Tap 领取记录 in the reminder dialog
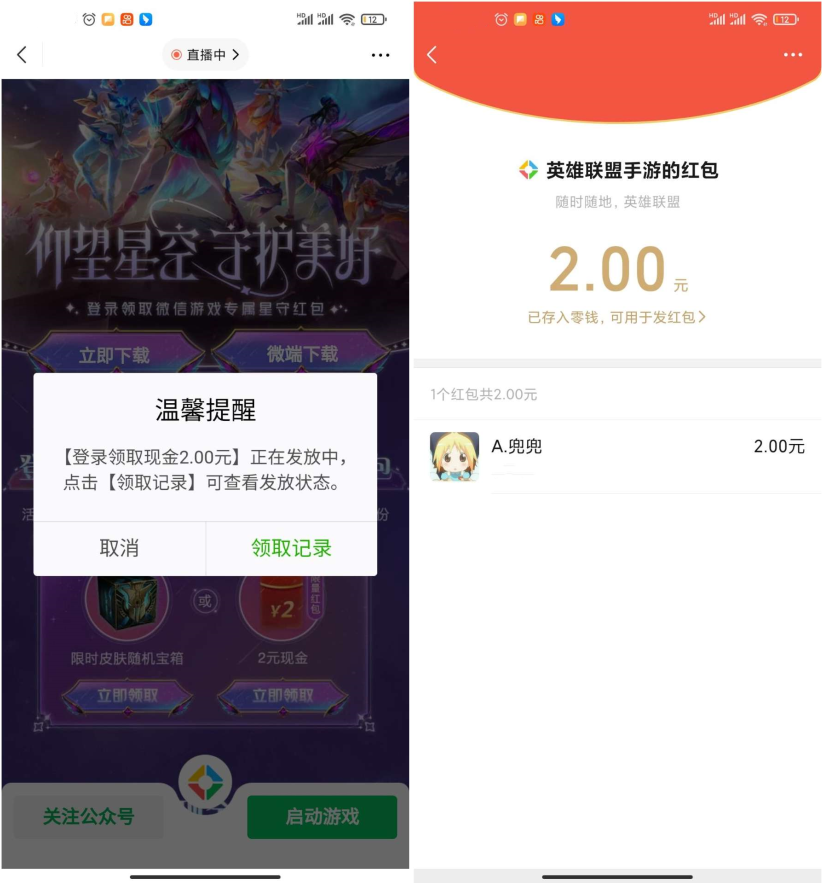 coord(291,548)
